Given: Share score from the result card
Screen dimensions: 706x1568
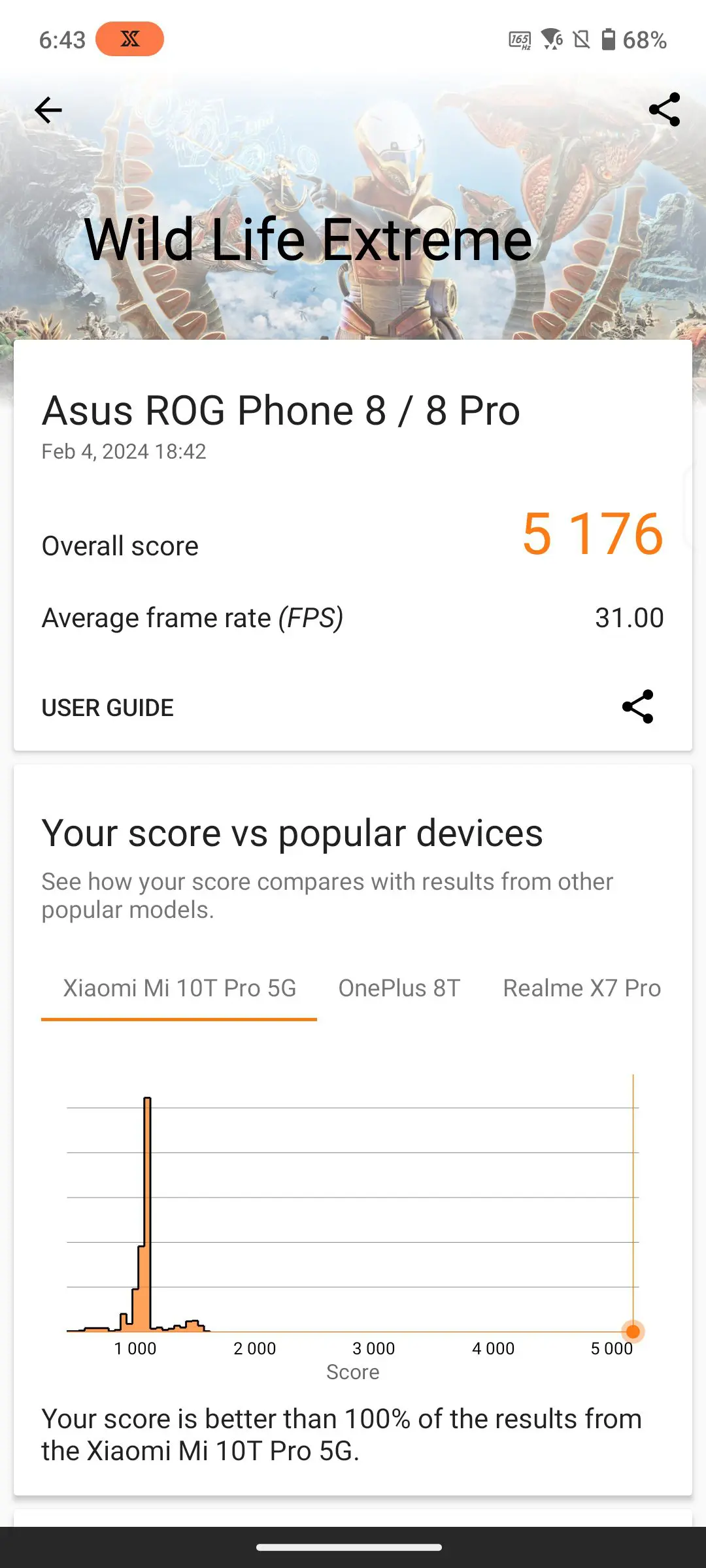Looking at the screenshot, I should [x=637, y=707].
